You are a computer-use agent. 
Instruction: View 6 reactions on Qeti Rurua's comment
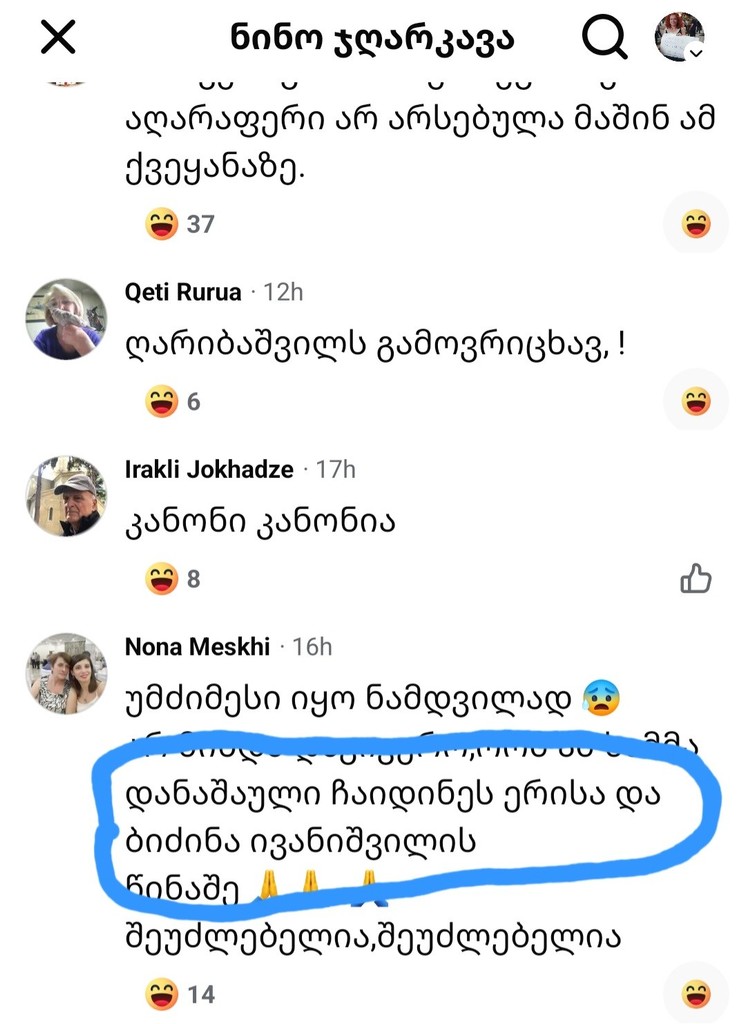173,401
